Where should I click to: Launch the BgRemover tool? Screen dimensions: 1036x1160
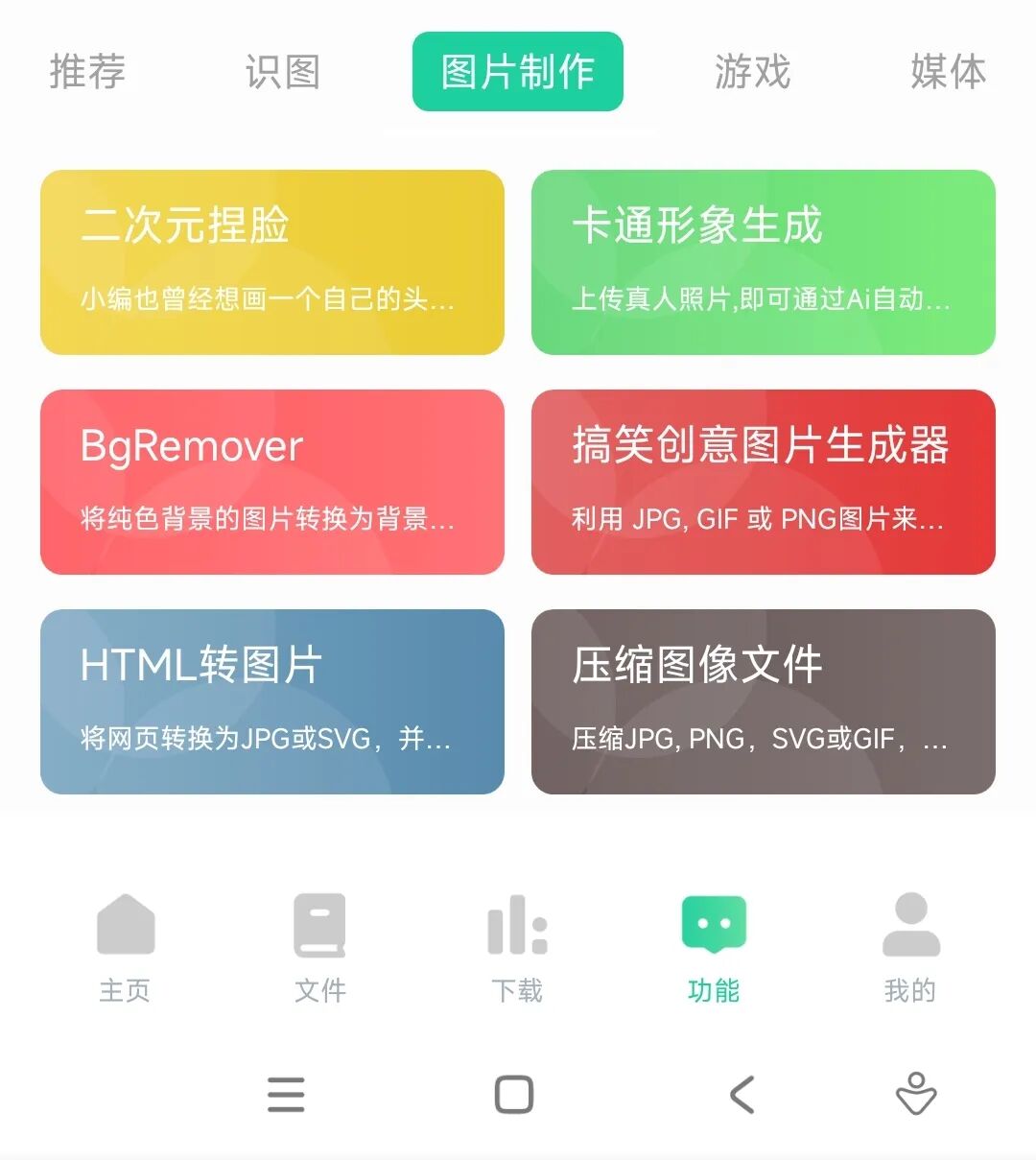coord(272,482)
